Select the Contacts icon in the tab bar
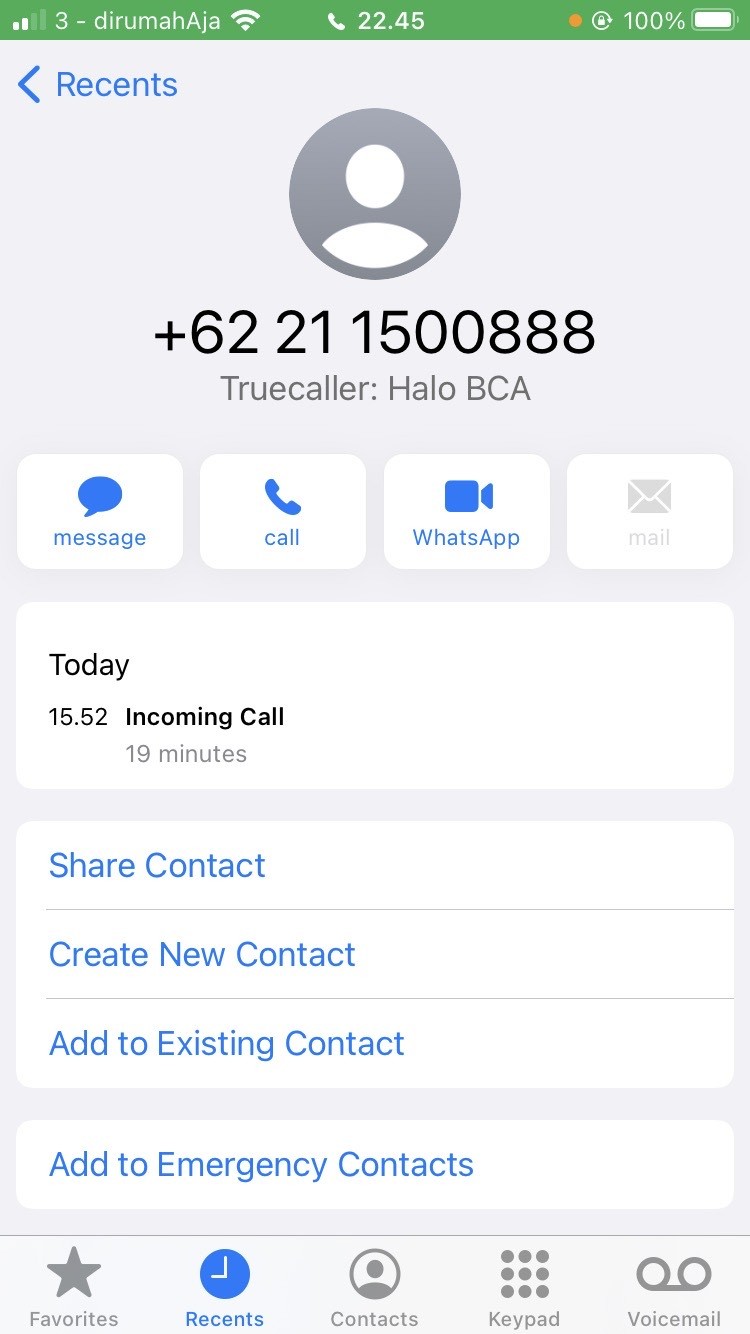Viewport: 750px width, 1334px height. click(x=374, y=1285)
